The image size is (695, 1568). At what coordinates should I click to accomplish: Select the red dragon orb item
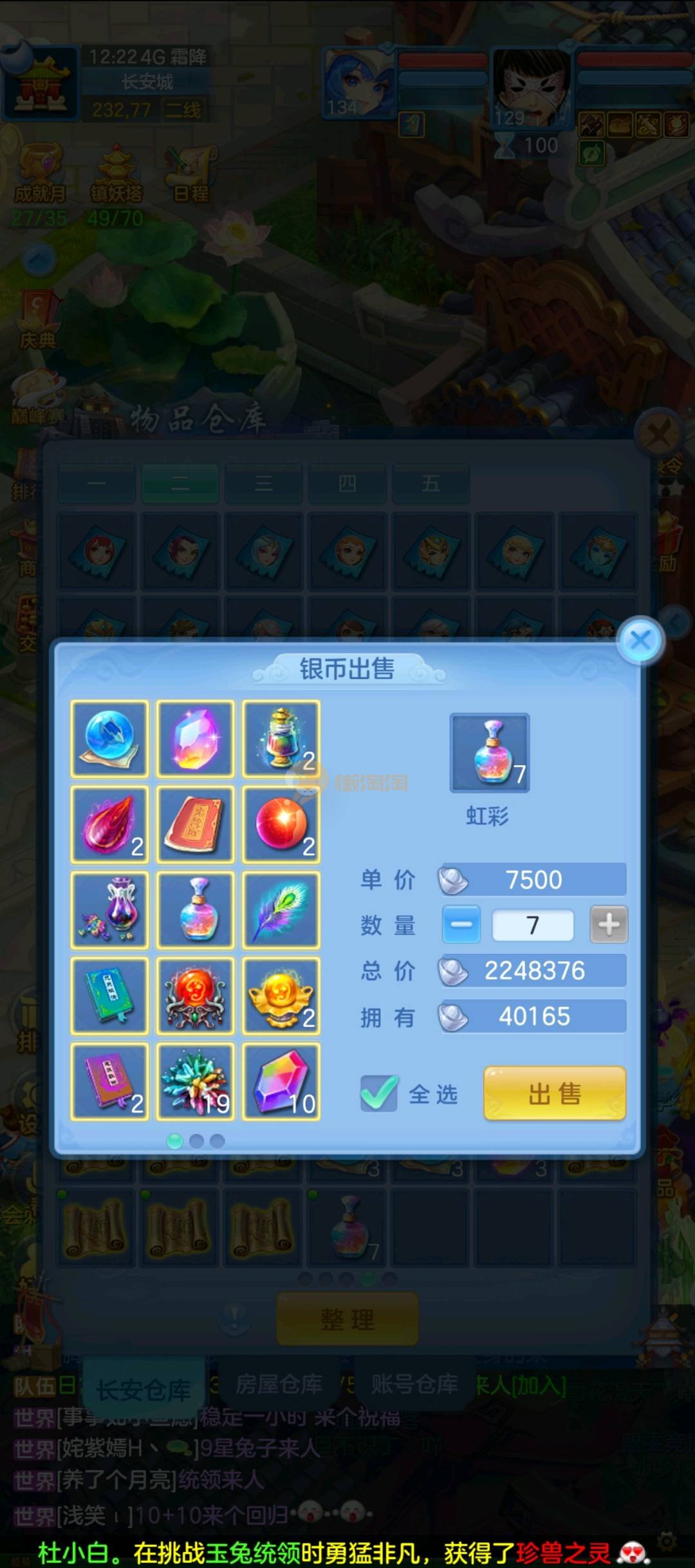coord(195,996)
